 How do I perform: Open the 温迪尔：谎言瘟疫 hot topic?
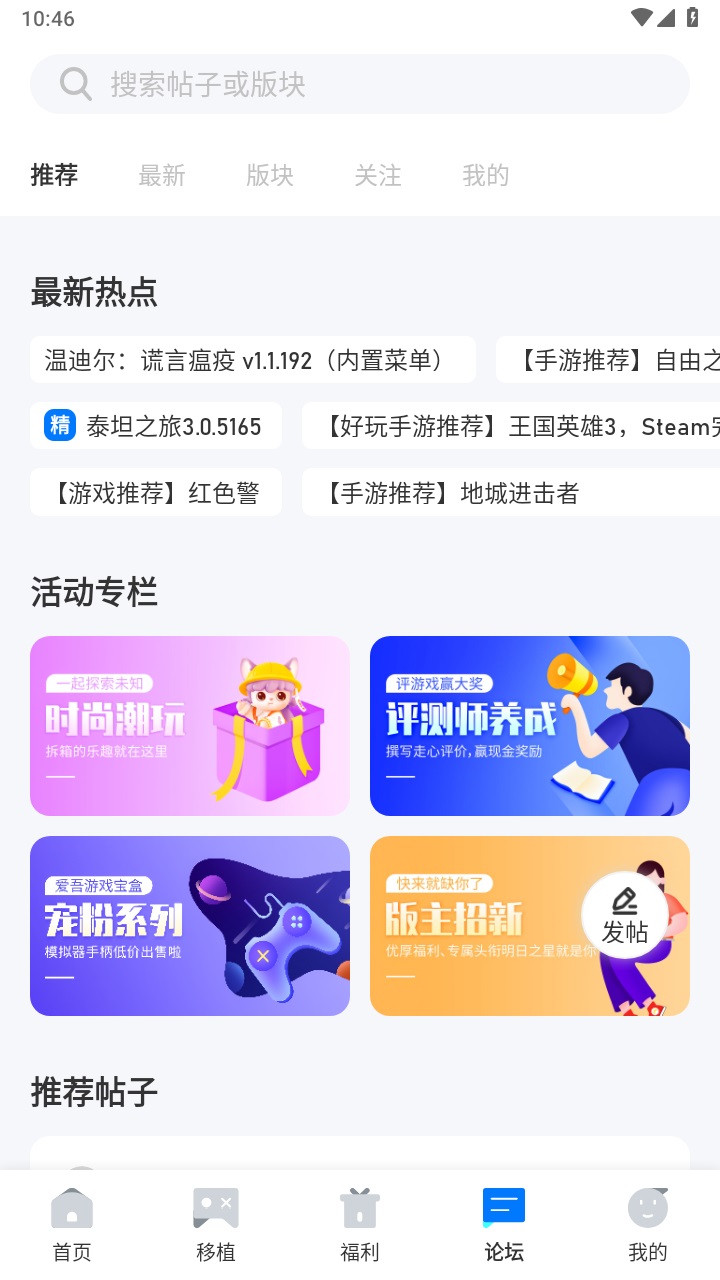click(x=252, y=360)
